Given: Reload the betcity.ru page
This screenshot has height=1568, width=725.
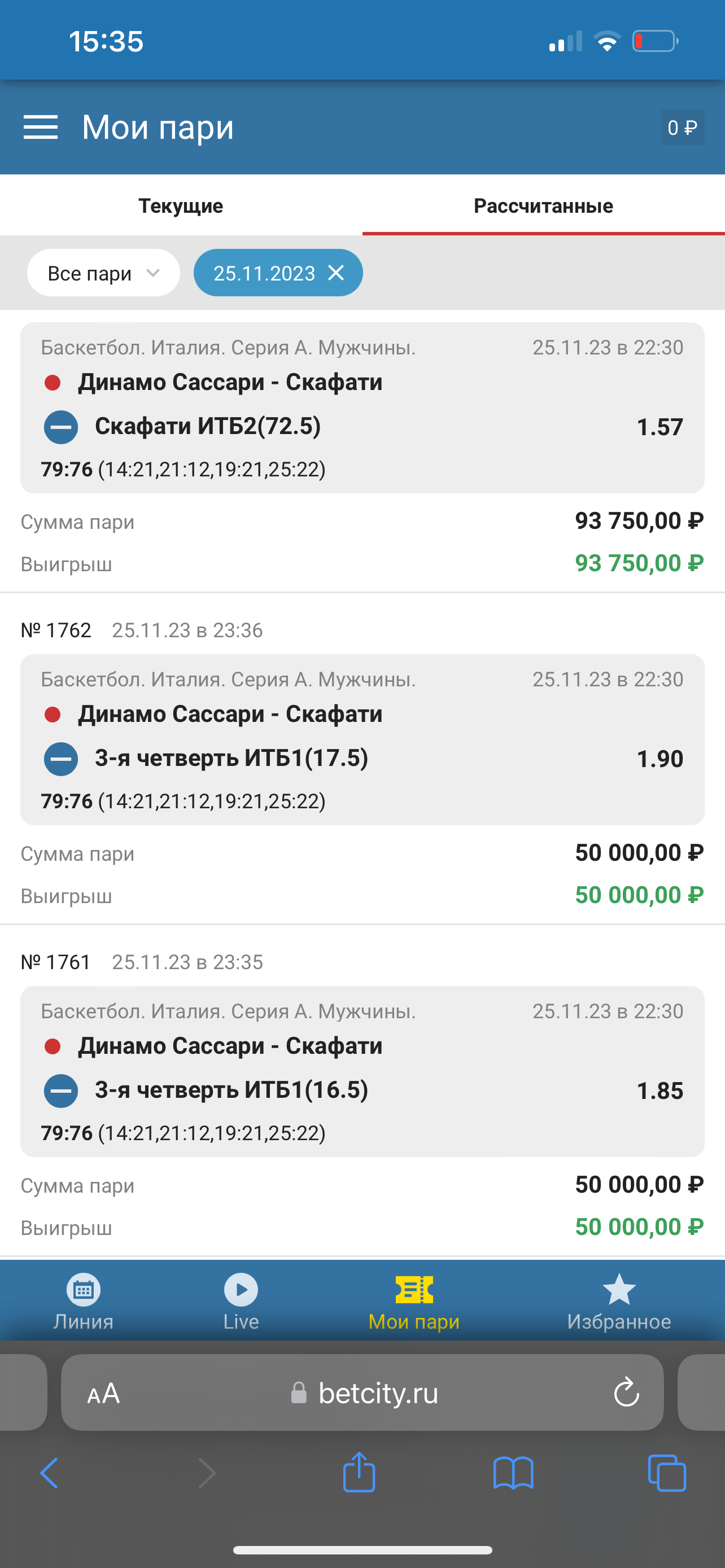Looking at the screenshot, I should tap(626, 1392).
